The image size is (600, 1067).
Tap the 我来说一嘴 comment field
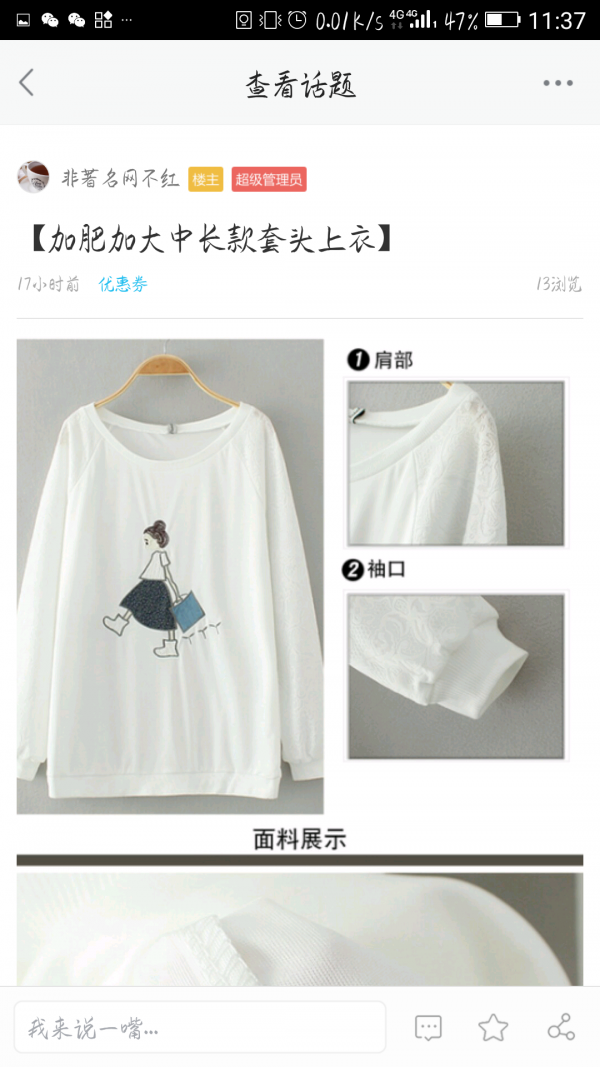199,1027
